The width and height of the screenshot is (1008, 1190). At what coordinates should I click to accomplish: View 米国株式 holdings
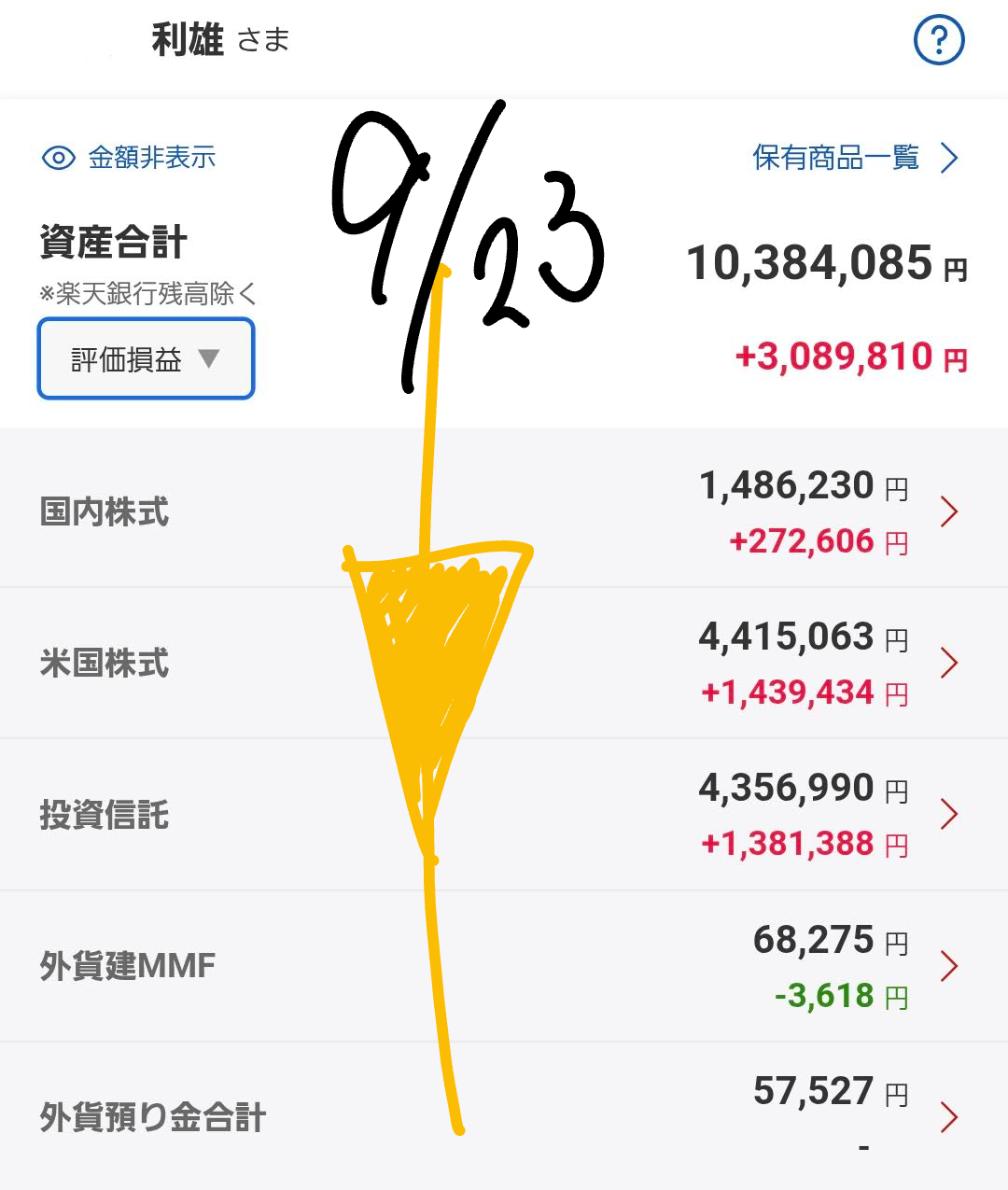(504, 663)
